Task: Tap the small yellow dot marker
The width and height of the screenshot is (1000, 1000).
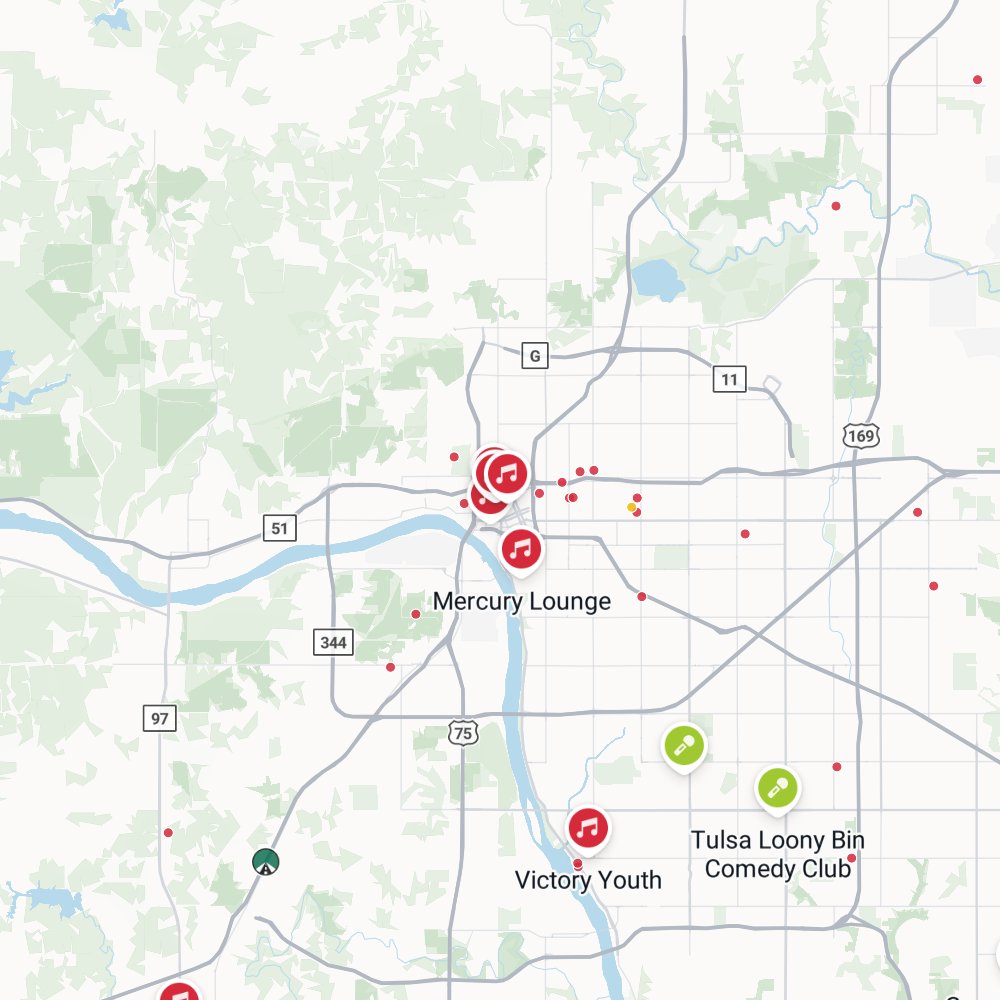Action: [631, 508]
